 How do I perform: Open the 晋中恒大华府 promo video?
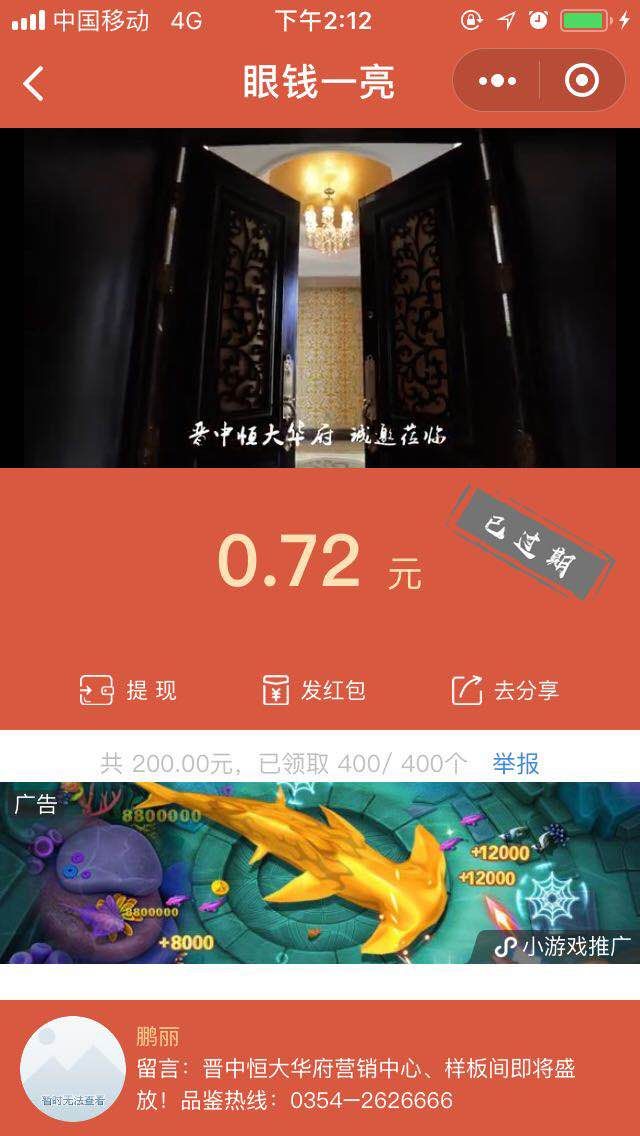(x=320, y=298)
